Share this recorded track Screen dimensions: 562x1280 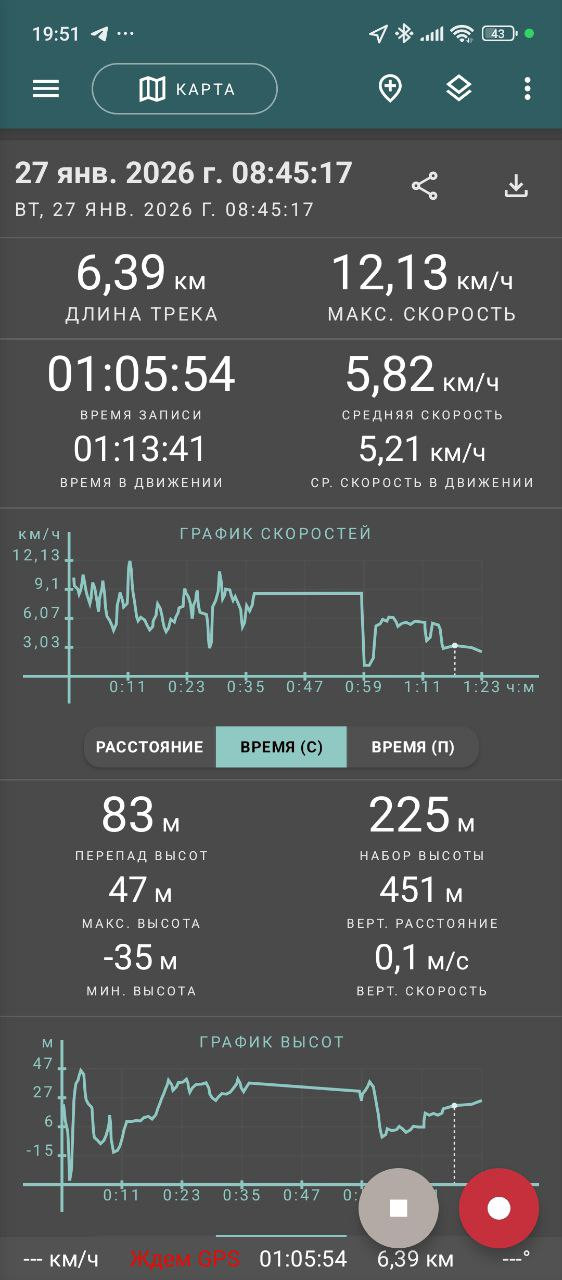pyautogui.click(x=425, y=186)
